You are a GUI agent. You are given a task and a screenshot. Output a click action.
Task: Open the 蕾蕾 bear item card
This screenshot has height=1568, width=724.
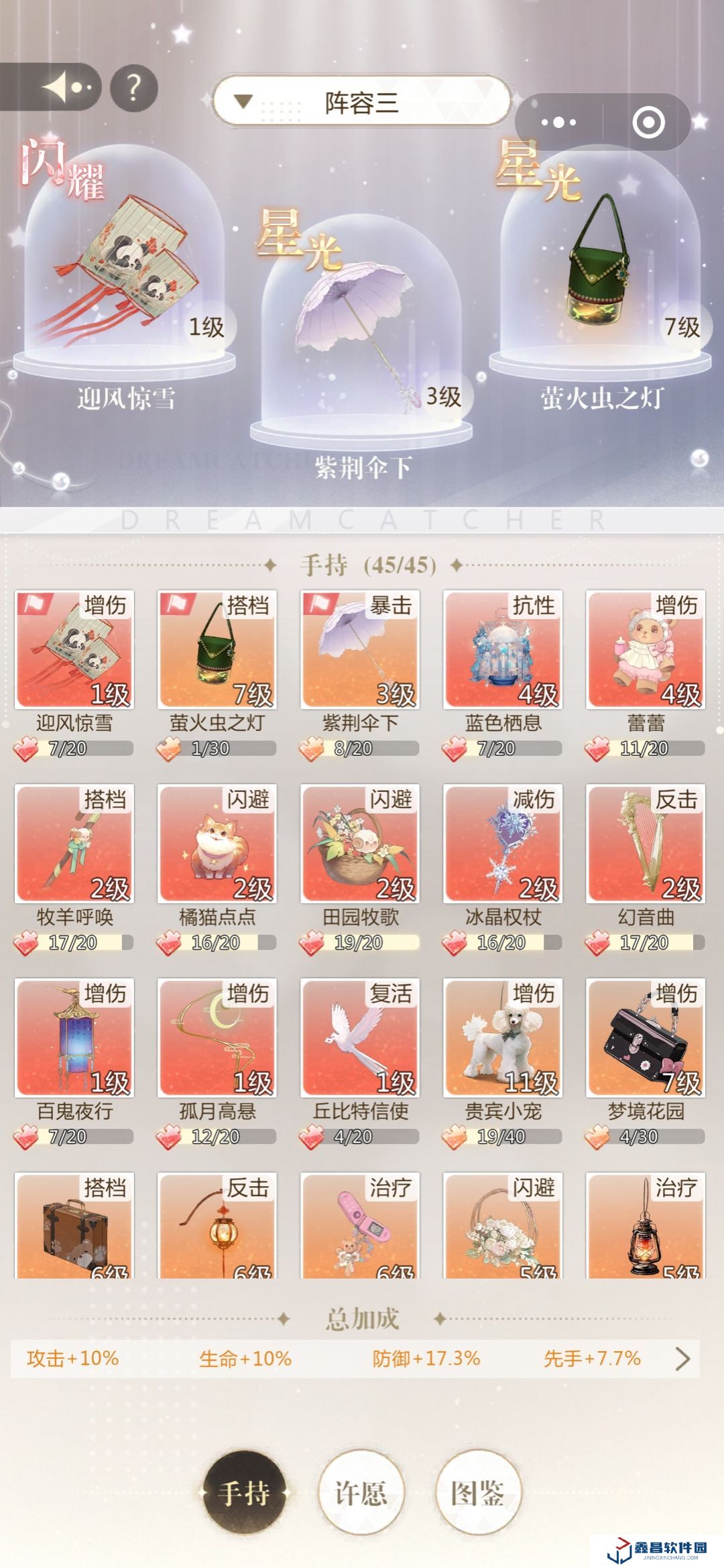[646, 650]
